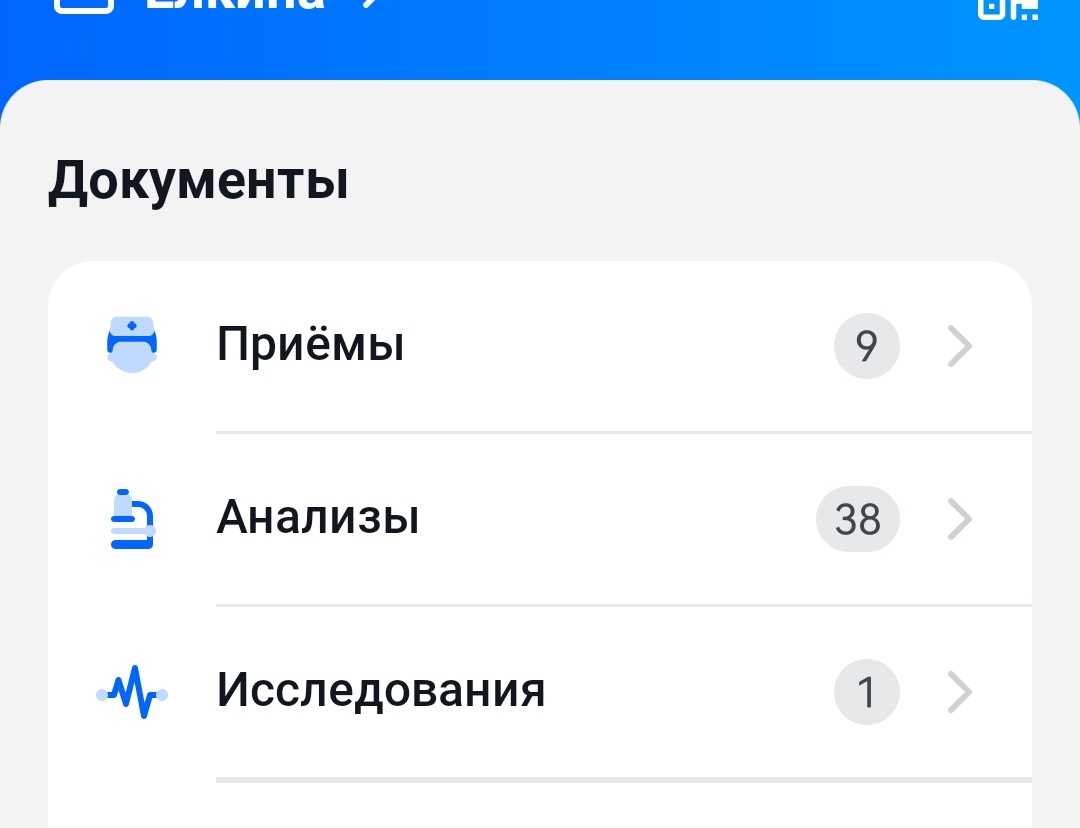Open the Приёмы documents row
Viewport: 1080px width, 828px height.
(540, 346)
